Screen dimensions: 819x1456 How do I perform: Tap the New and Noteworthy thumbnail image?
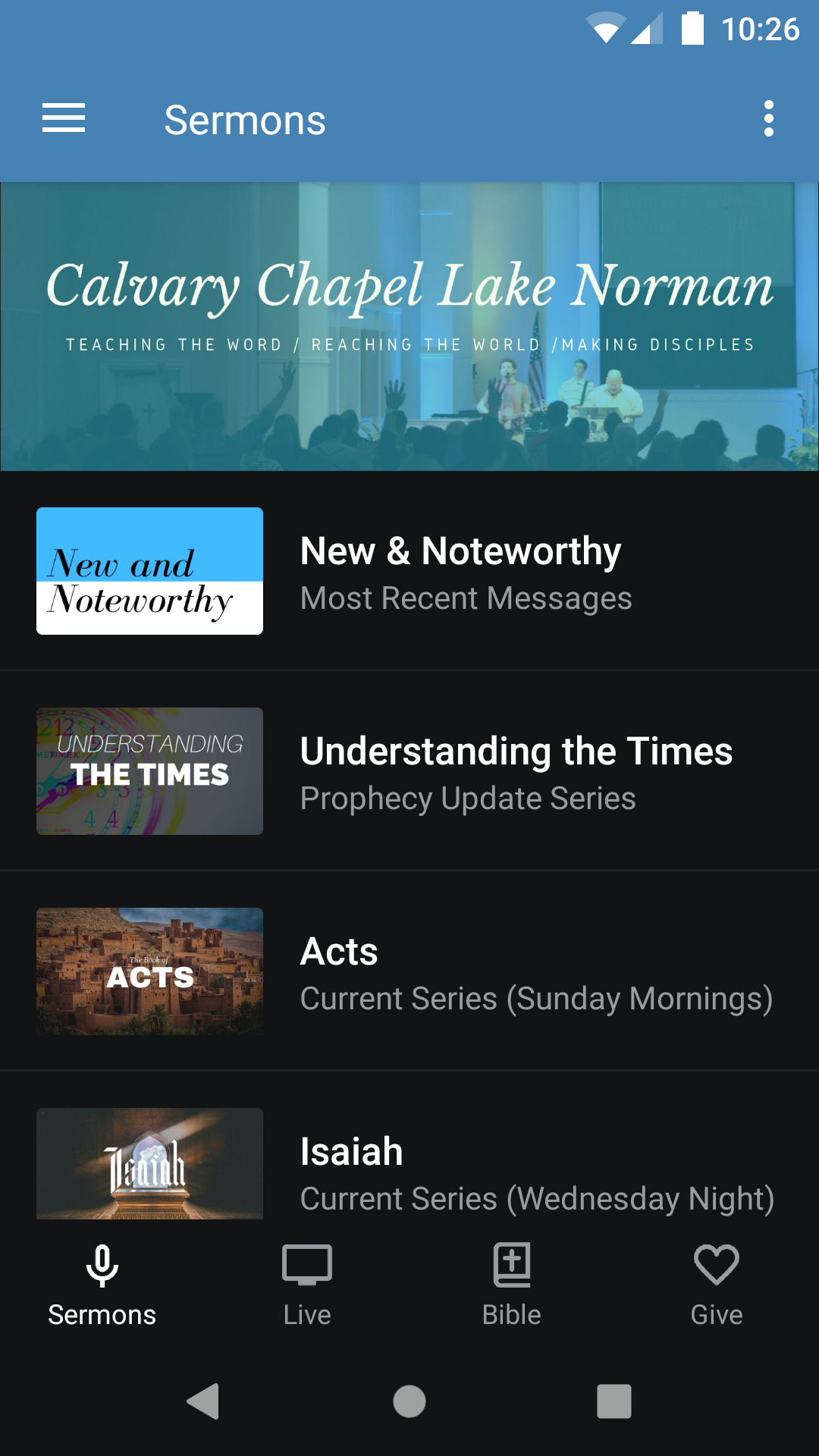pyautogui.click(x=149, y=571)
